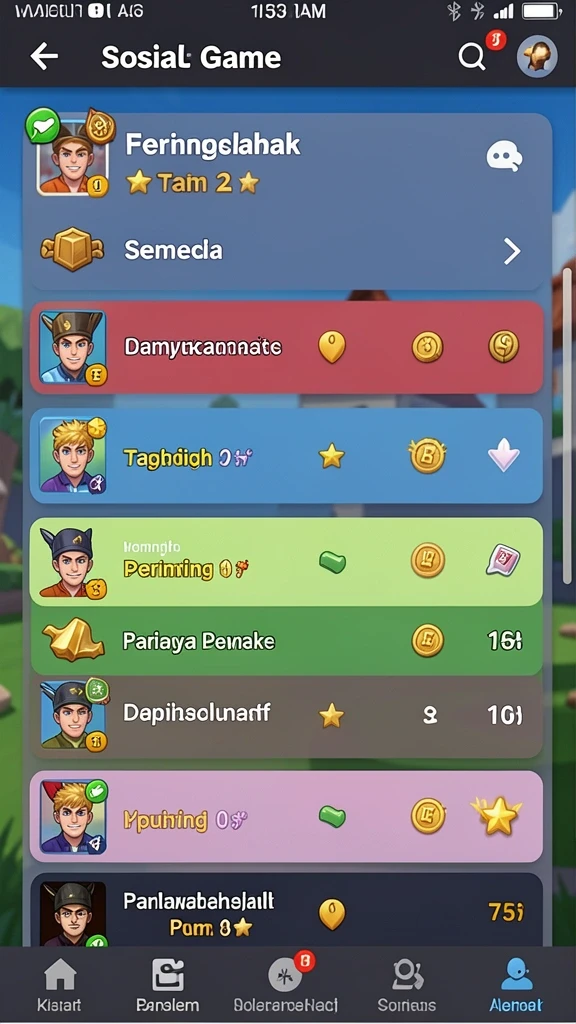The height and width of the screenshot is (1024, 576).
Task: Switch to the Soriaus tab
Action: 407,986
